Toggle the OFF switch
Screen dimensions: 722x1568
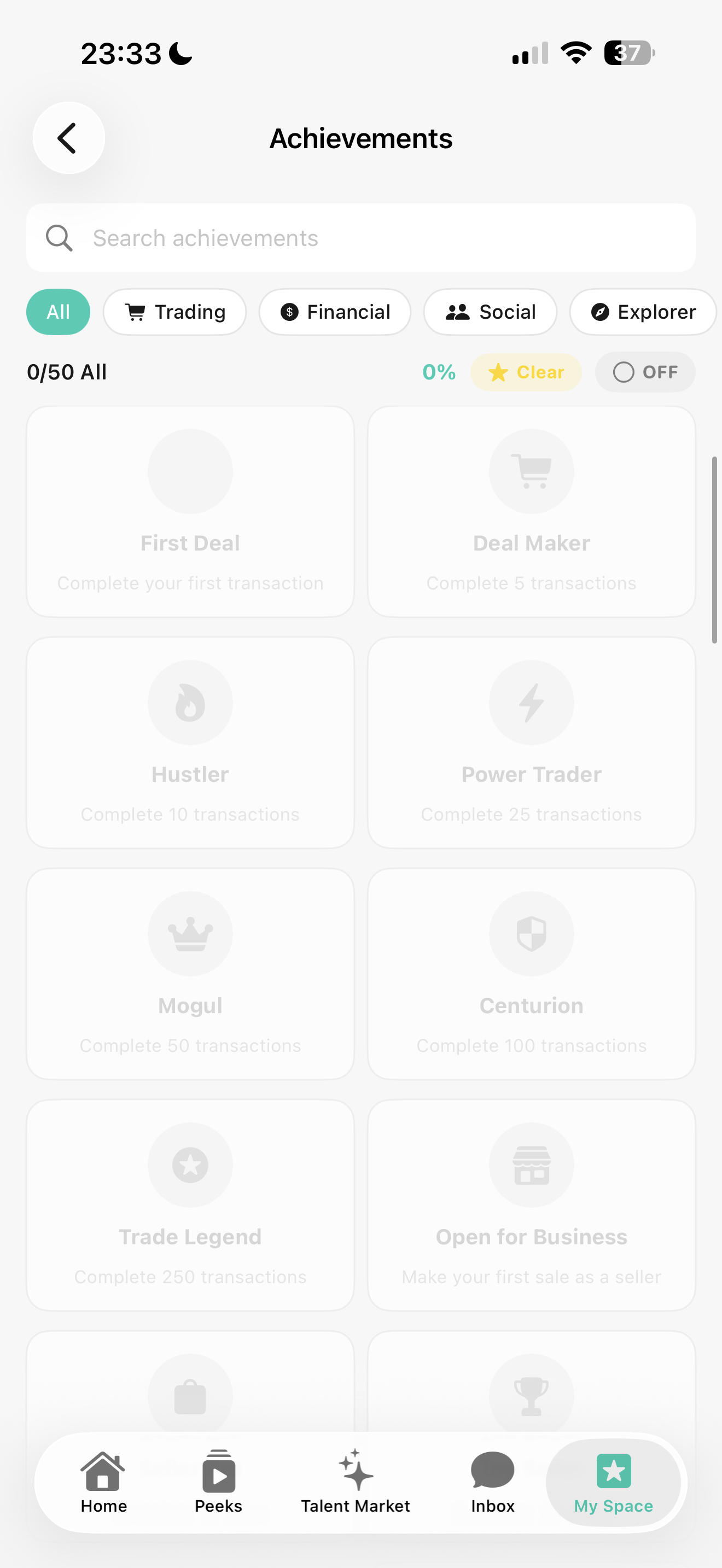click(x=645, y=372)
